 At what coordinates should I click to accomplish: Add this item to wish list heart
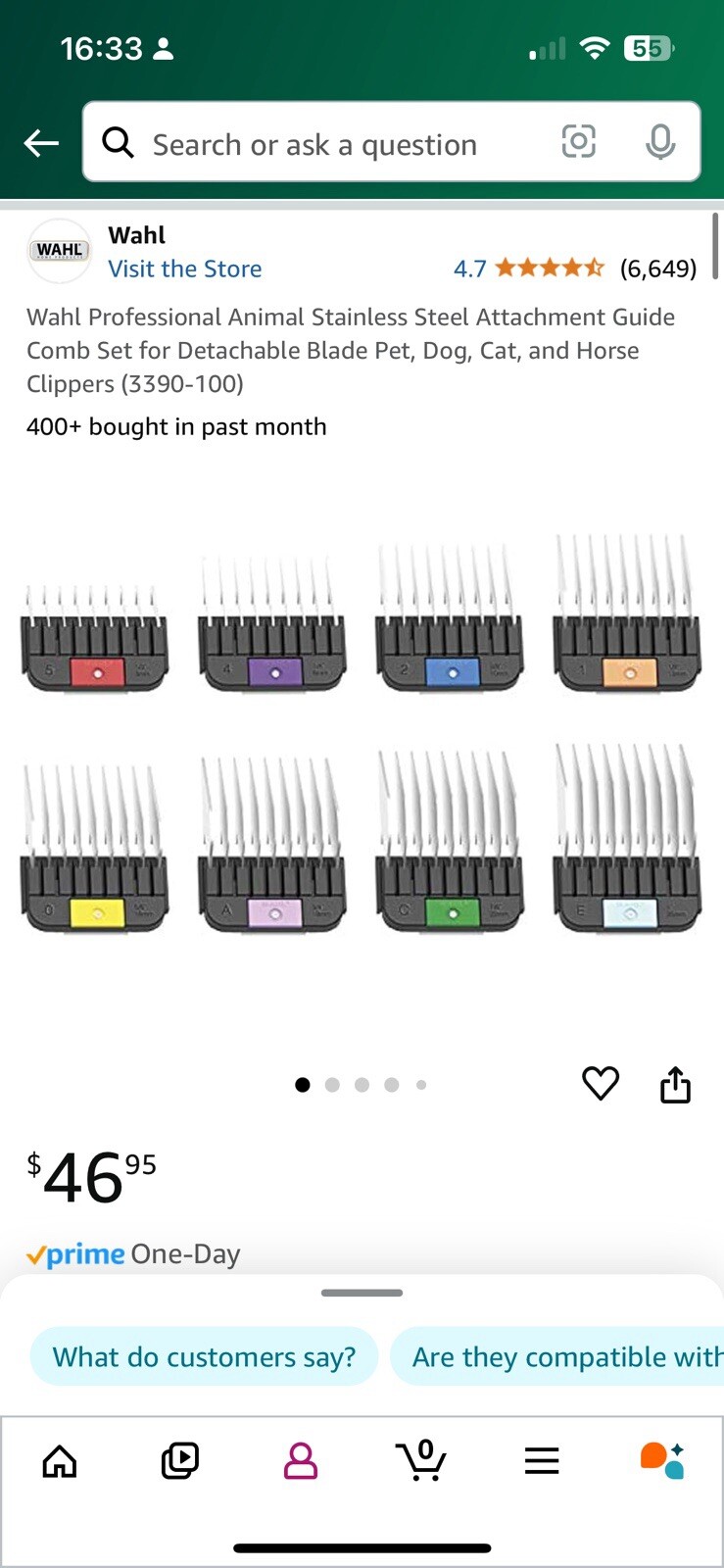point(601,1083)
